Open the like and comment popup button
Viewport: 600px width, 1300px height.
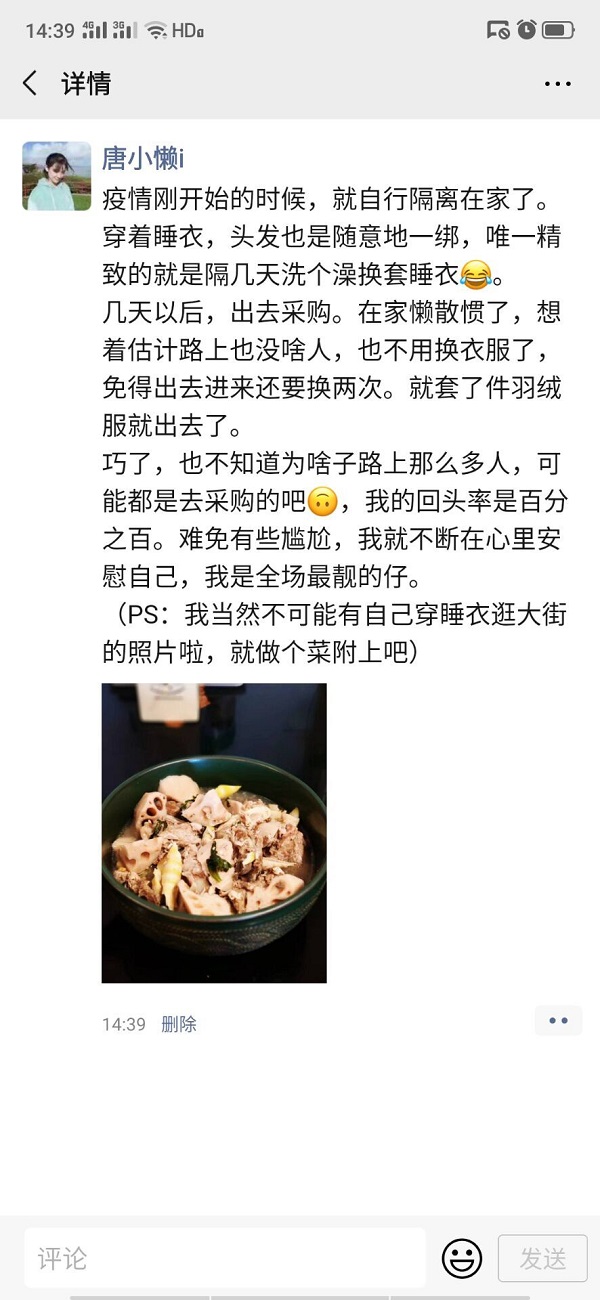pos(558,1021)
